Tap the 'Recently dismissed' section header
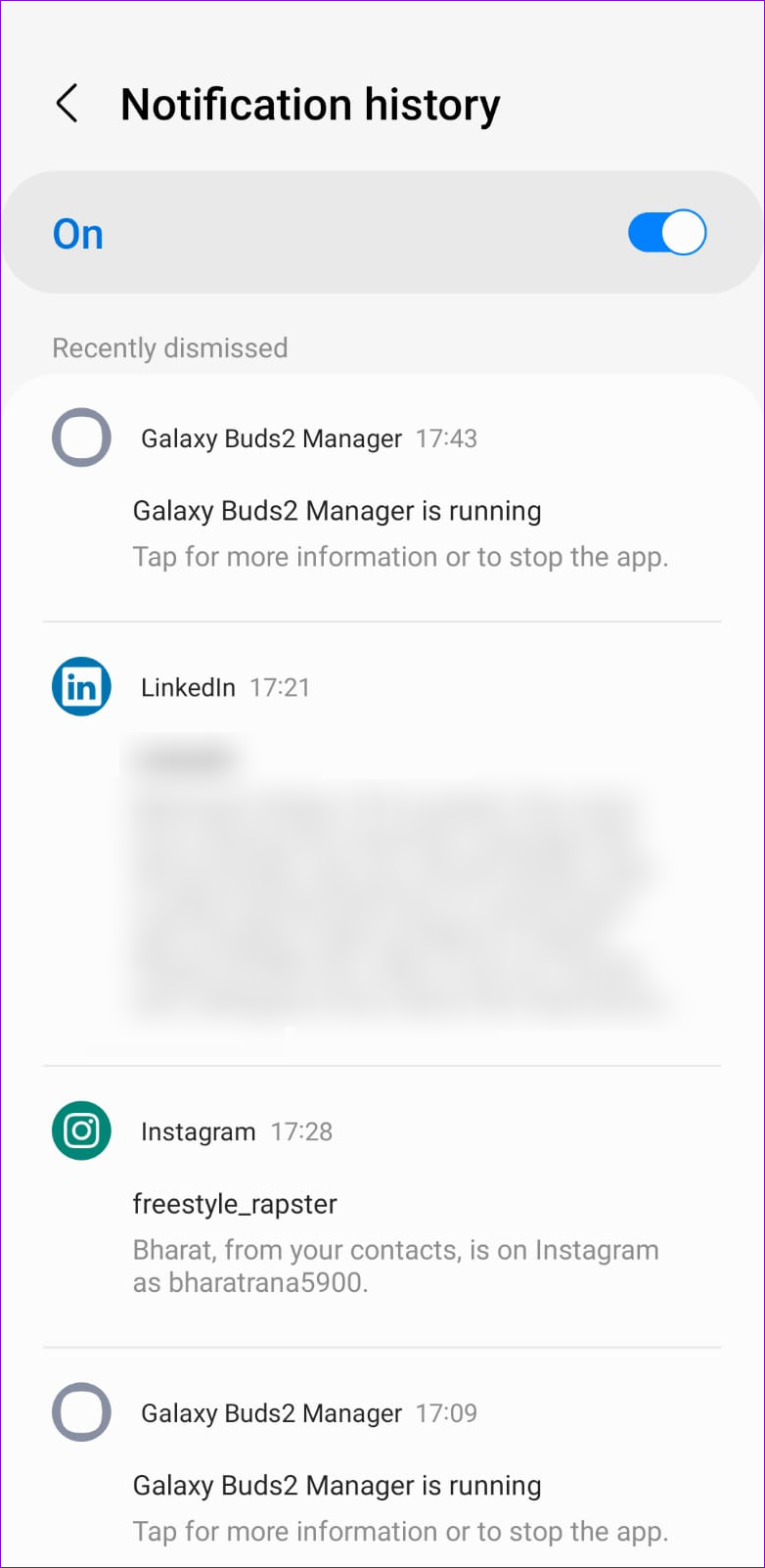 click(170, 347)
